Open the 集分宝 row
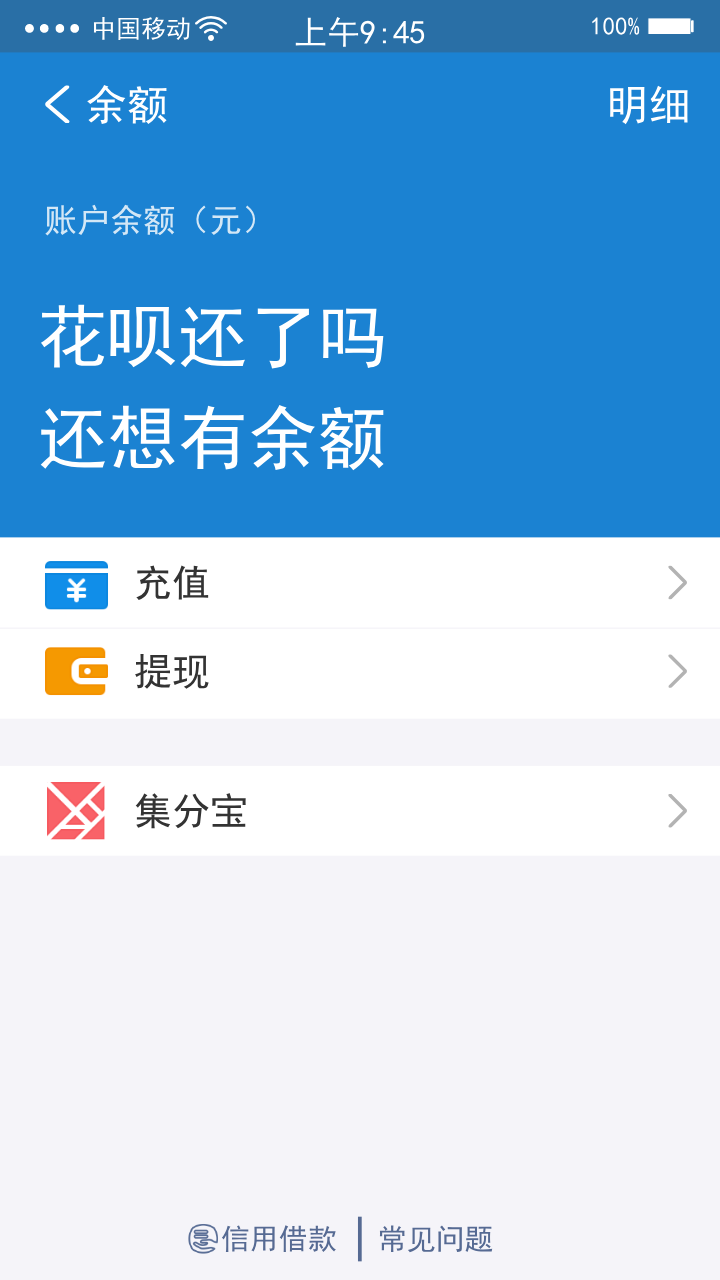The width and height of the screenshot is (720, 1280). (360, 811)
